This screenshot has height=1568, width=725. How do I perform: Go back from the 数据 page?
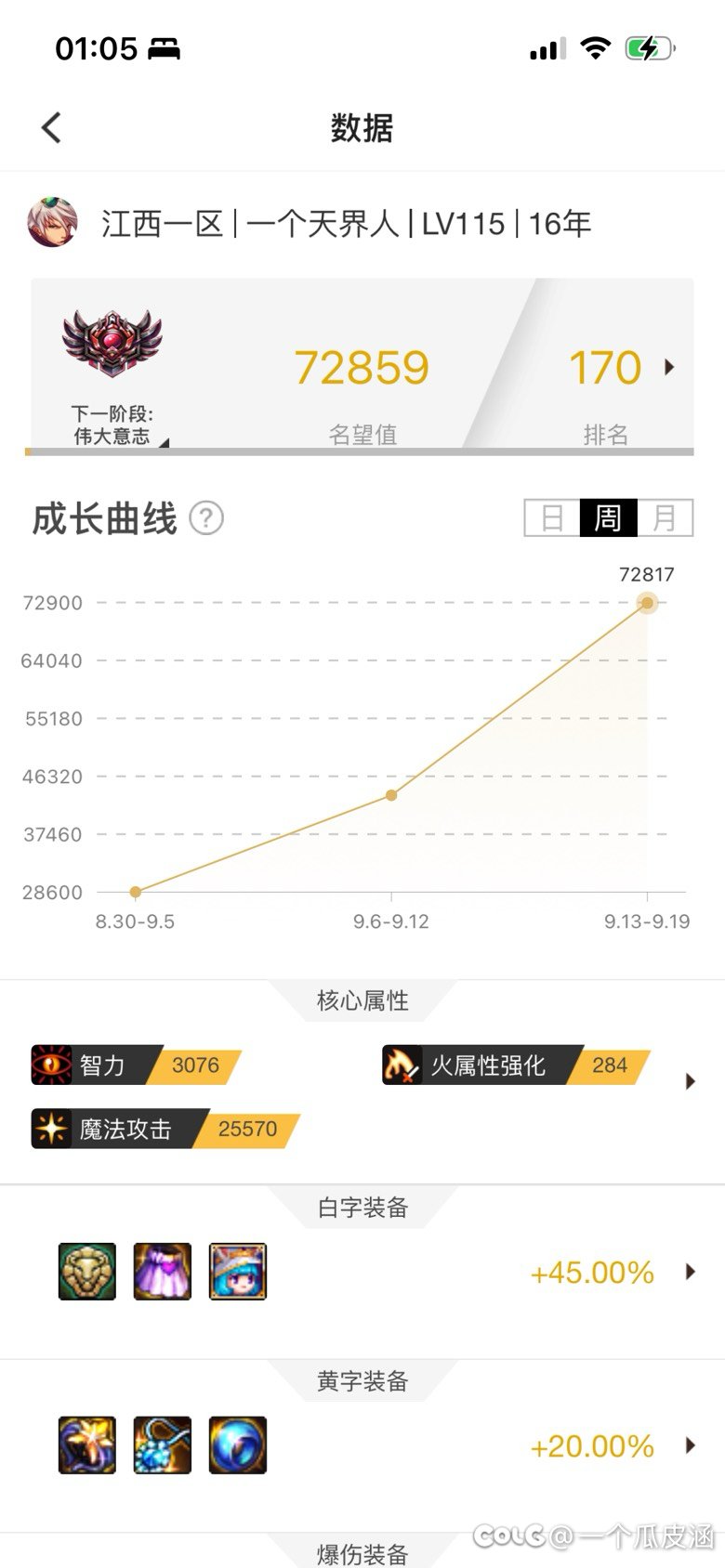tap(52, 128)
